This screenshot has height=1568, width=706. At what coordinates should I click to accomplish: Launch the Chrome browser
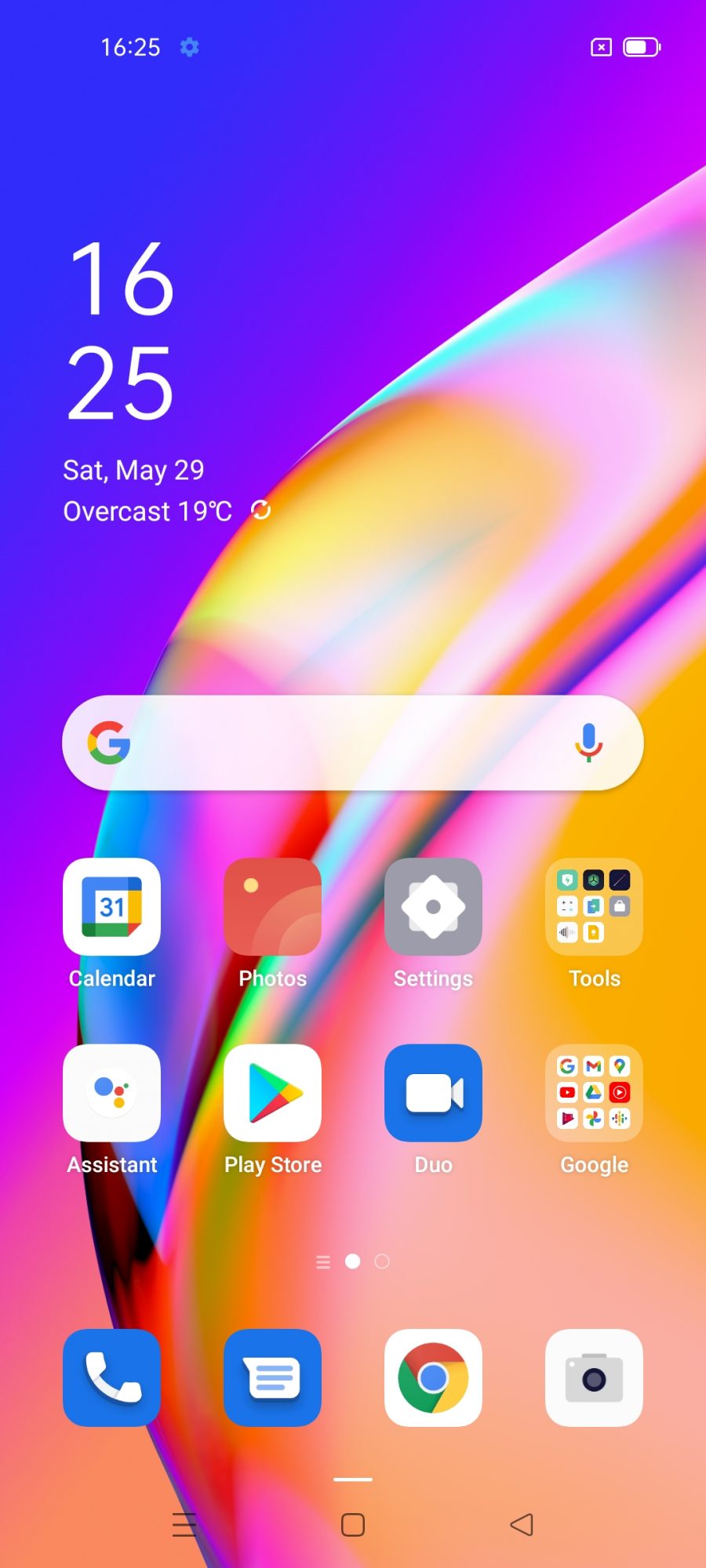tap(433, 1377)
